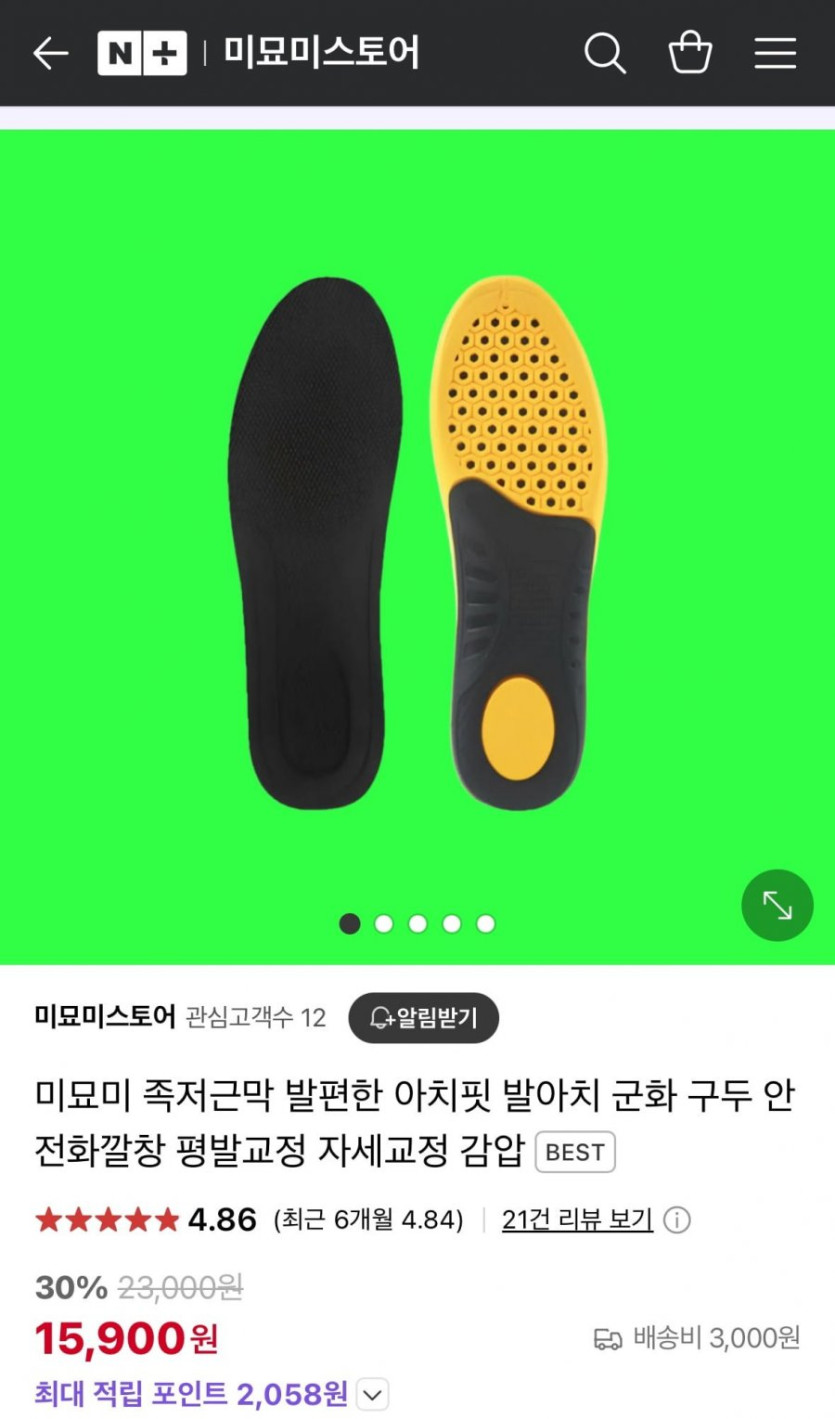Jump to the third image dot
835x1419 pixels.
(418, 924)
